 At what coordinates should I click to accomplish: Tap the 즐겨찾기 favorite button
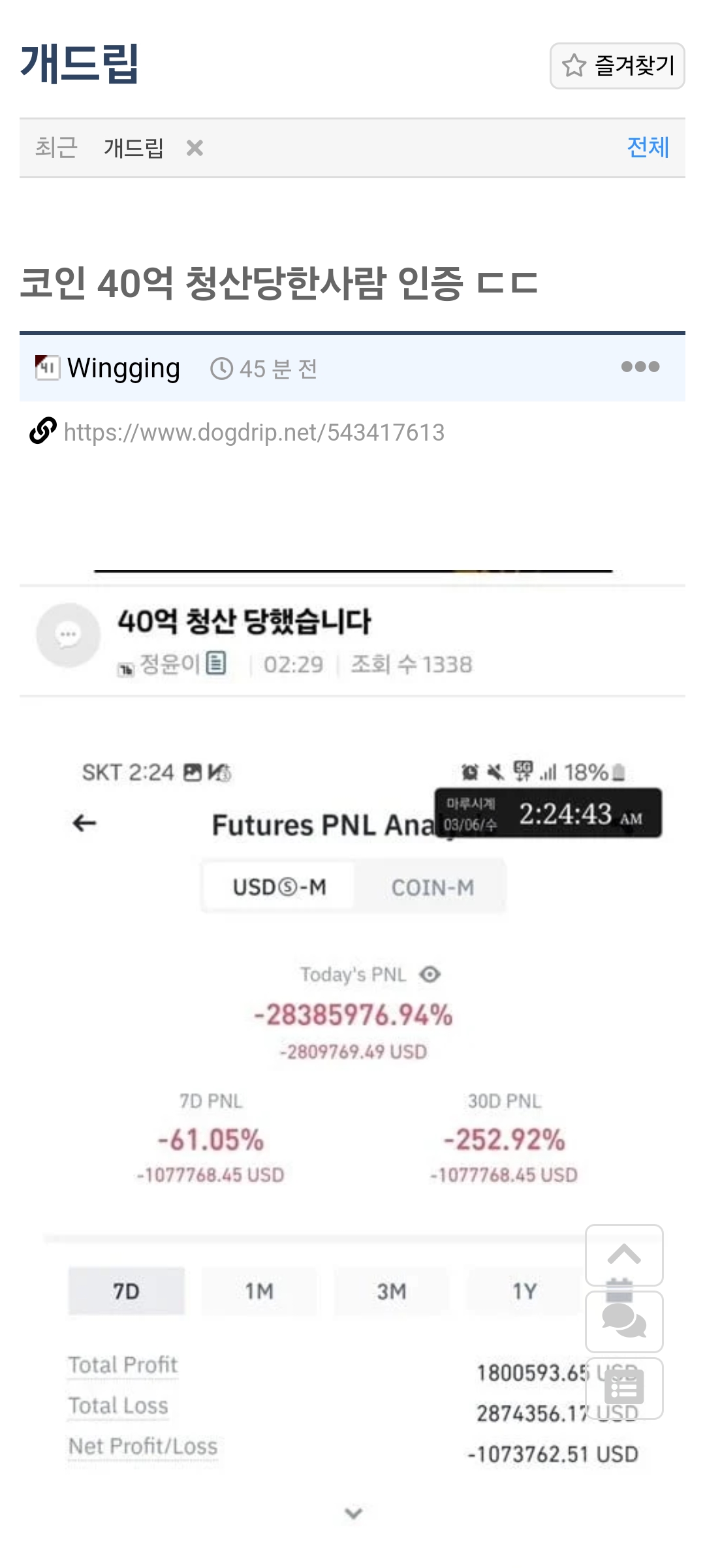pos(617,66)
